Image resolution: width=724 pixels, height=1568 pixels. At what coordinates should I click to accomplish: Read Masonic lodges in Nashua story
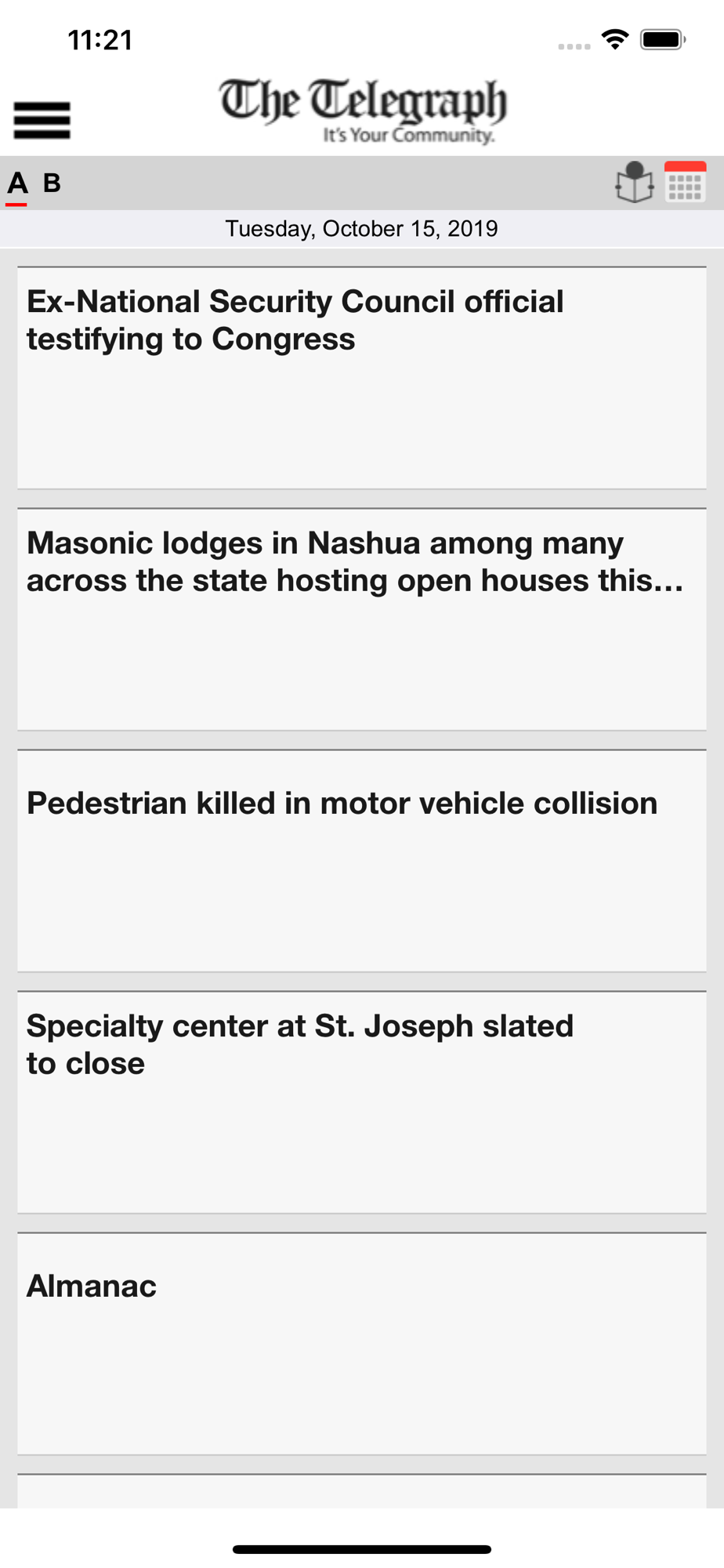(362, 619)
